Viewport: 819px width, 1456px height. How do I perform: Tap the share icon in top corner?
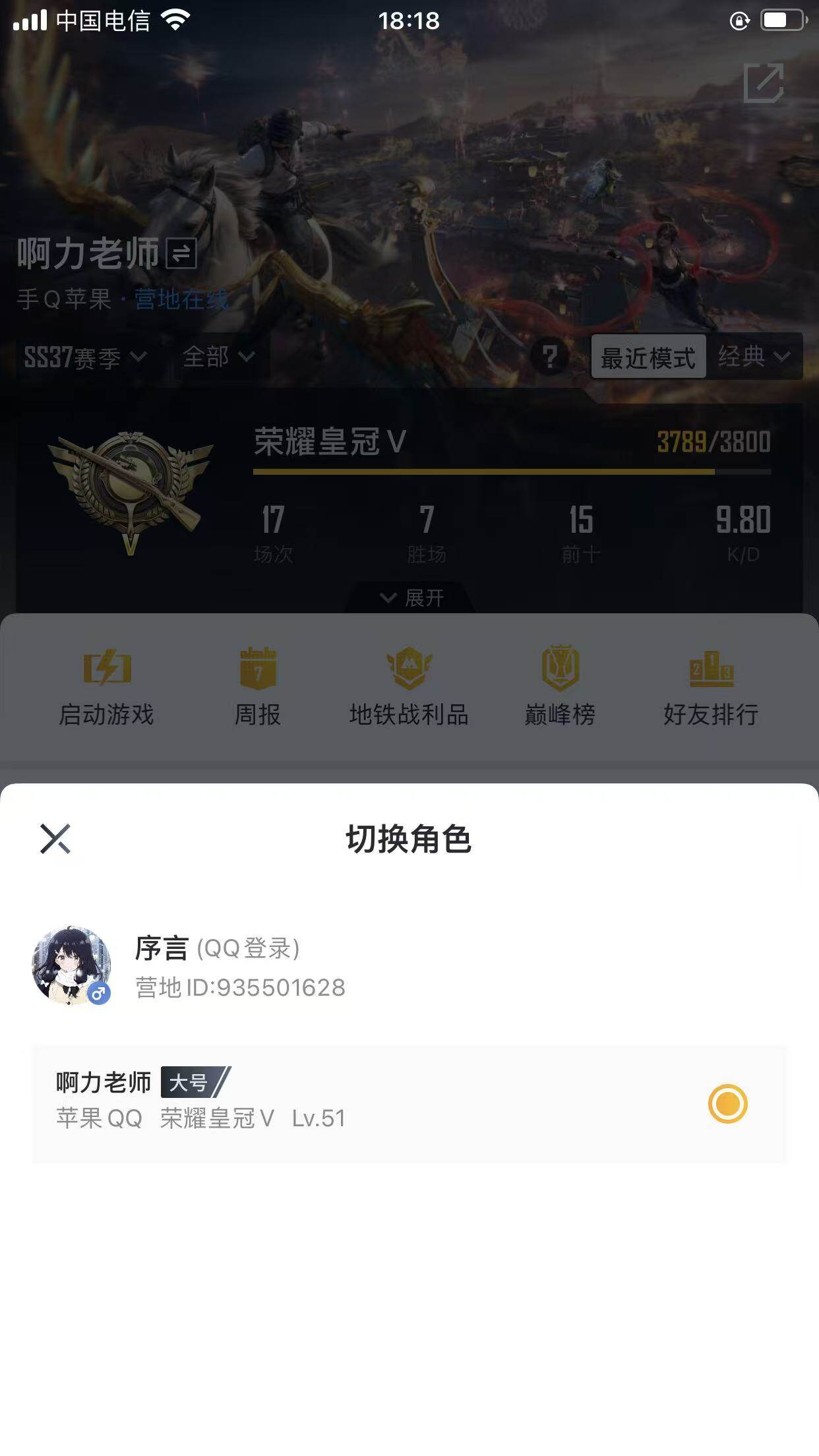pyautogui.click(x=765, y=82)
